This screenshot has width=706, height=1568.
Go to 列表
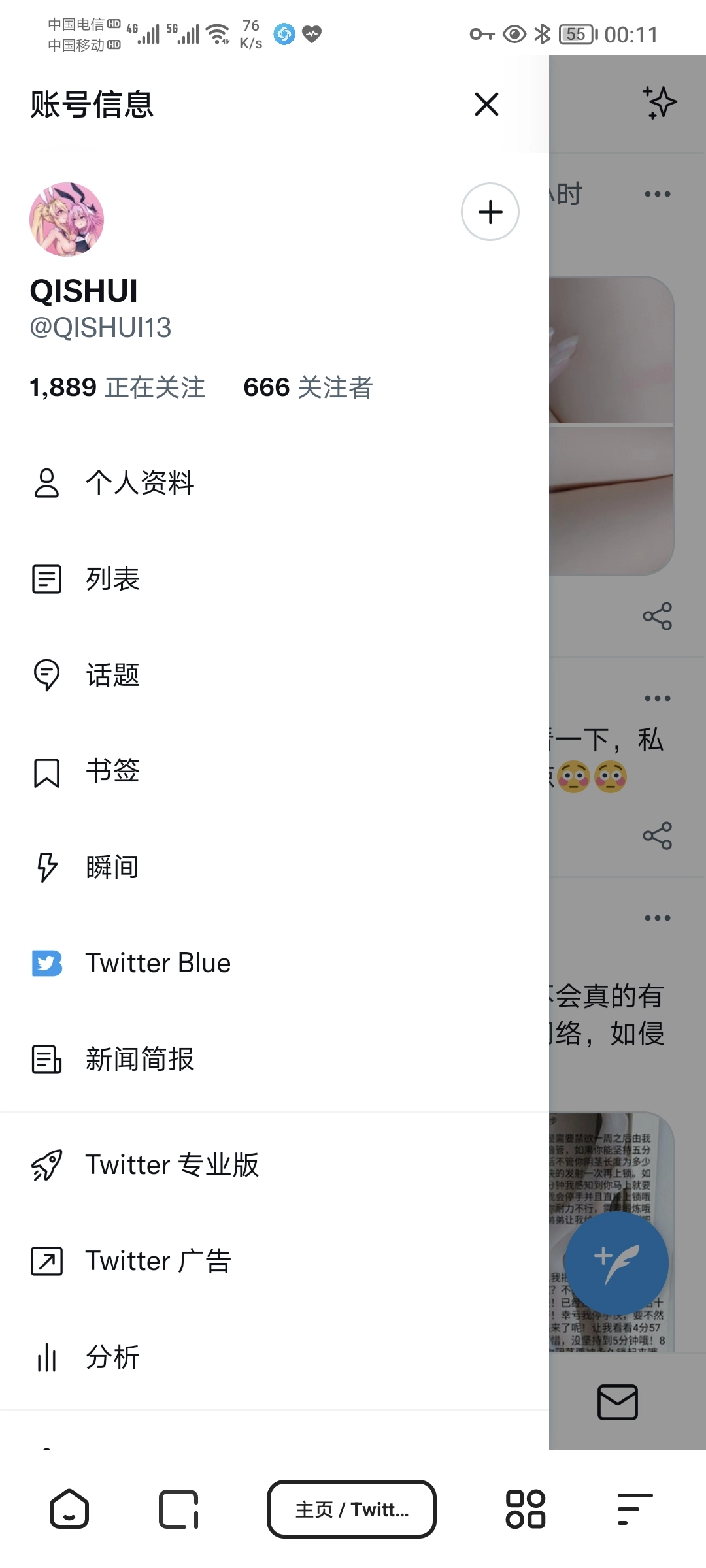[x=112, y=579]
